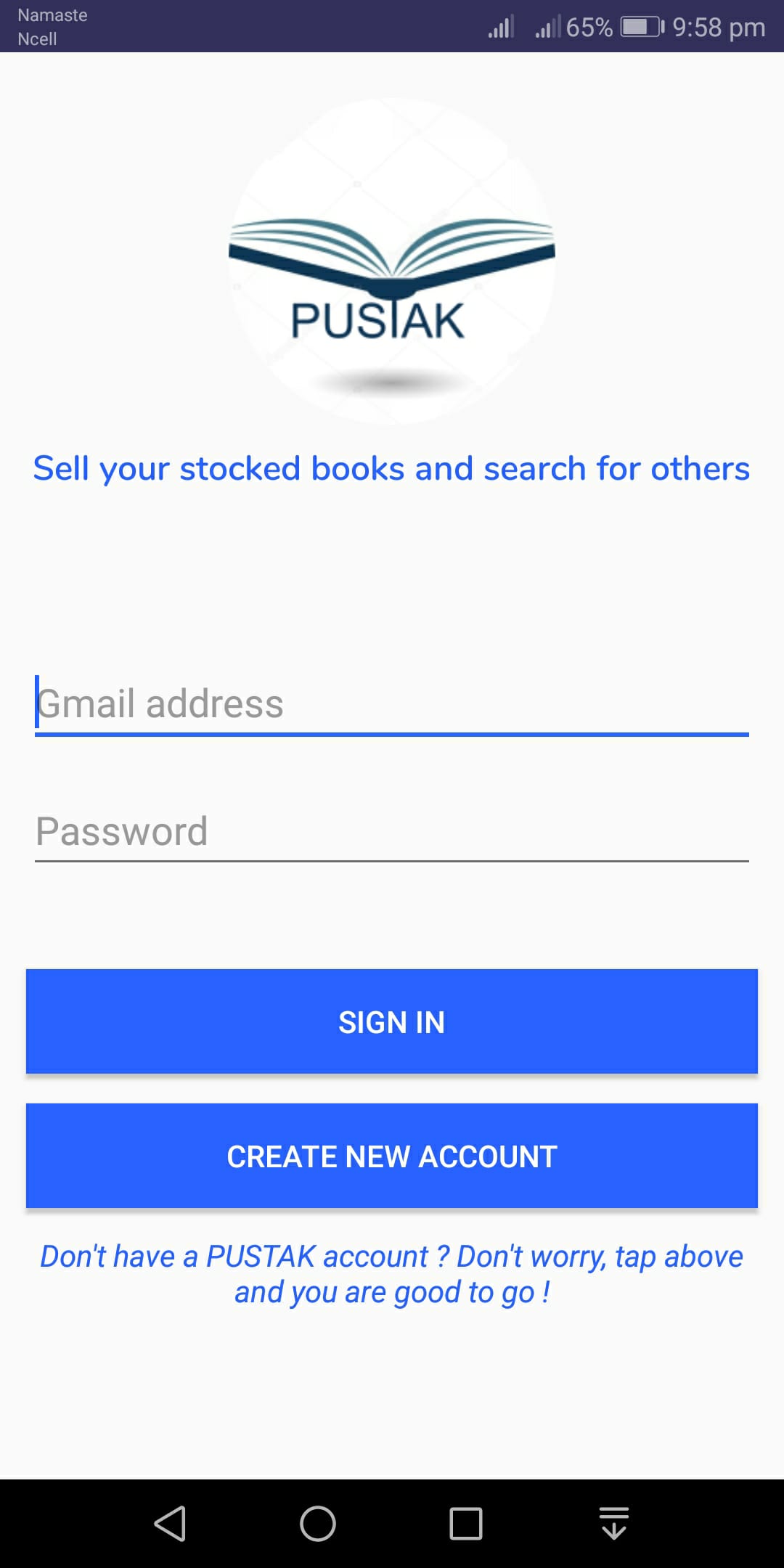Tap the battery icon in the status bar
The width and height of the screenshot is (784, 1568).
pyautogui.click(x=639, y=26)
